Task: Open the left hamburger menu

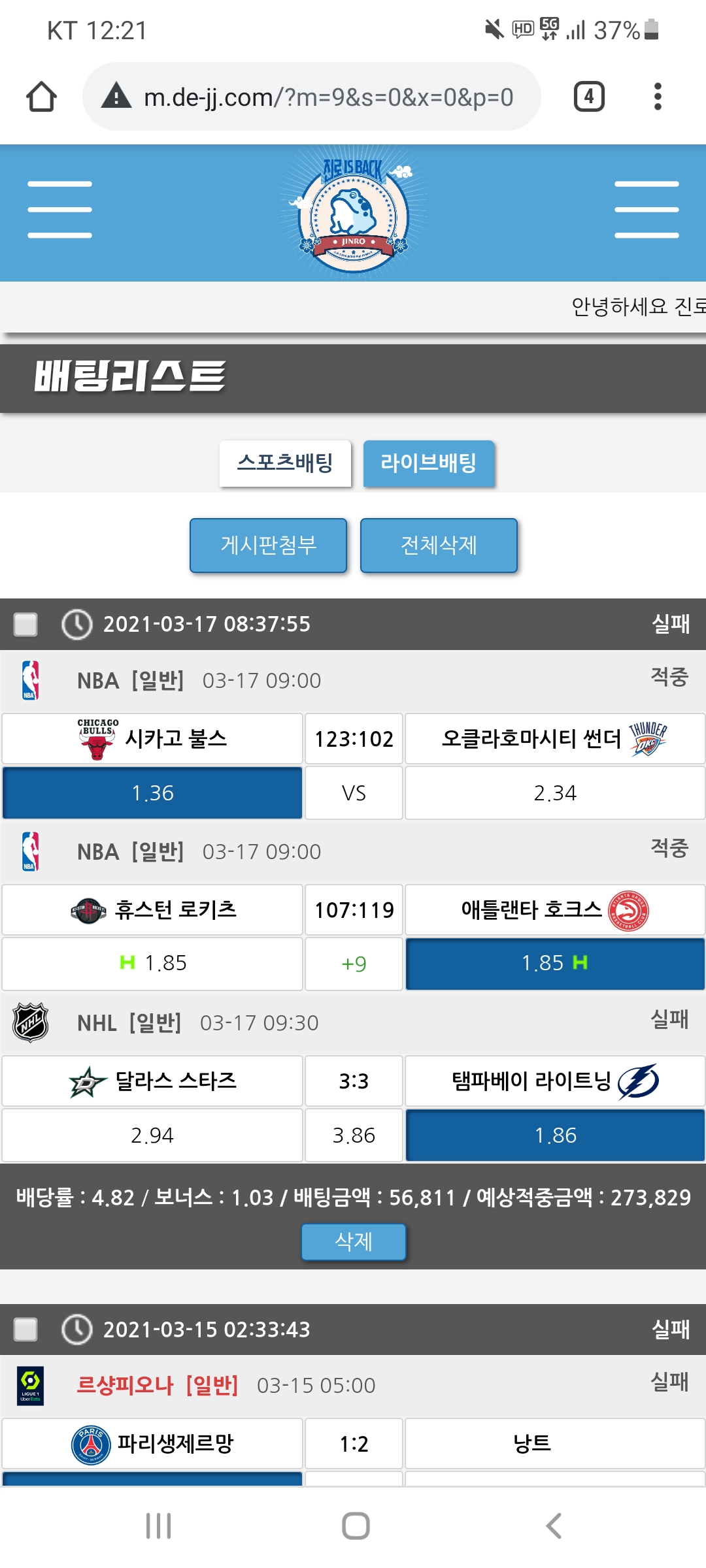Action: click(x=59, y=210)
